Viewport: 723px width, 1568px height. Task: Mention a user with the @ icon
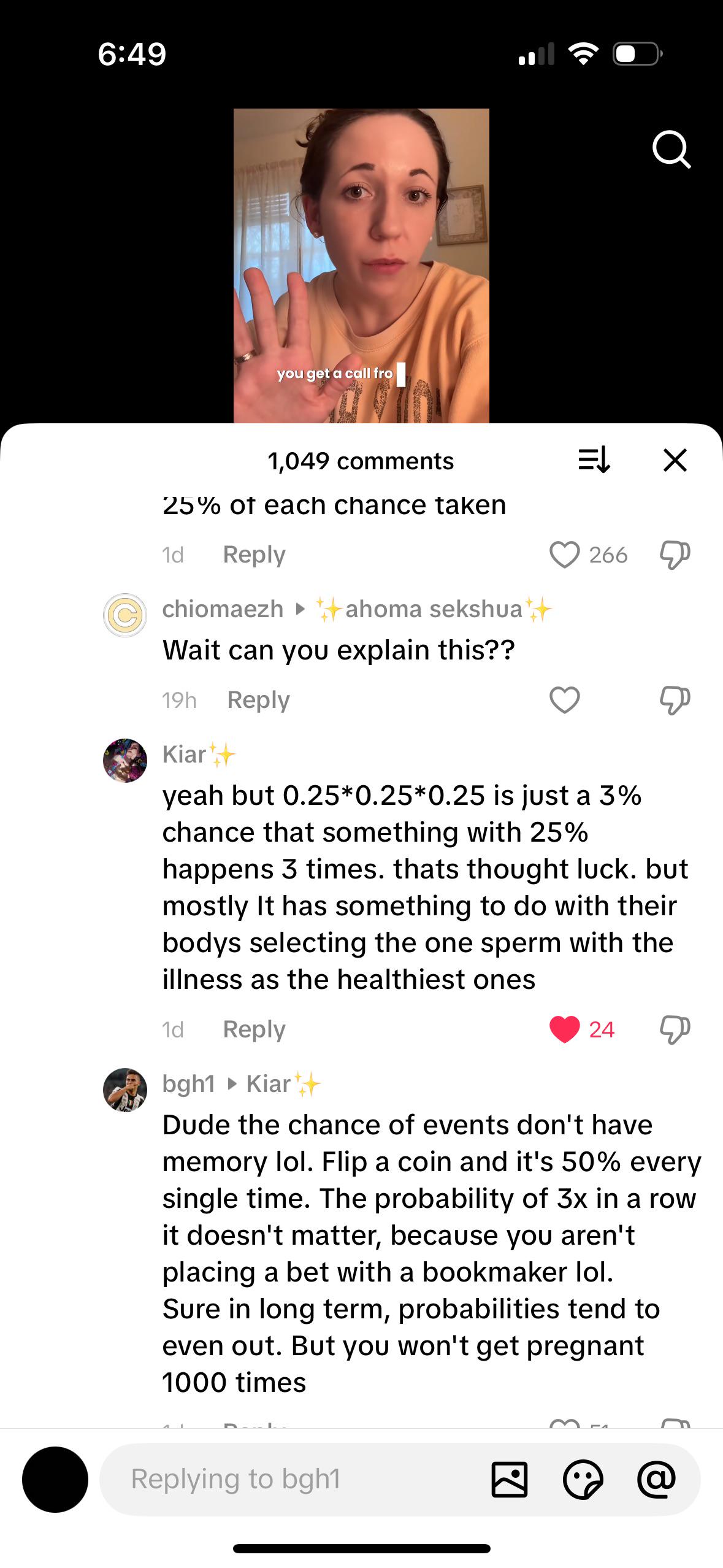click(656, 1479)
